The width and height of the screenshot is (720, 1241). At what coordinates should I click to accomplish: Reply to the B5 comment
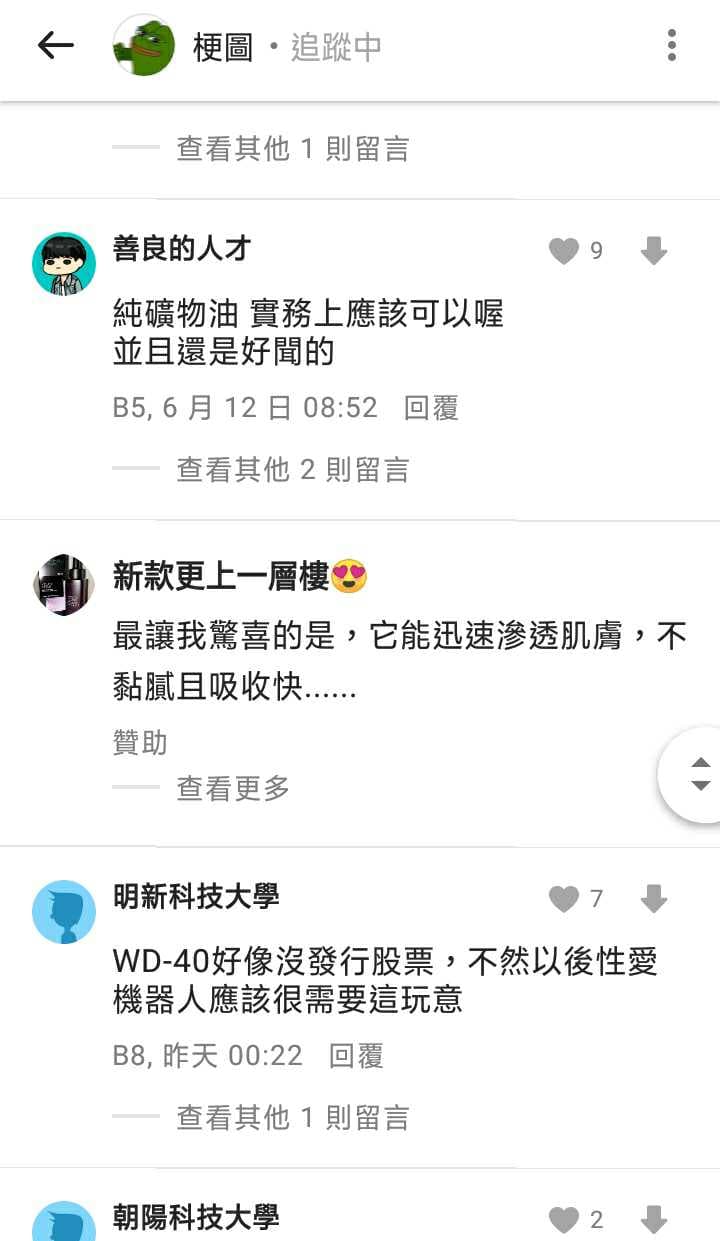431,408
